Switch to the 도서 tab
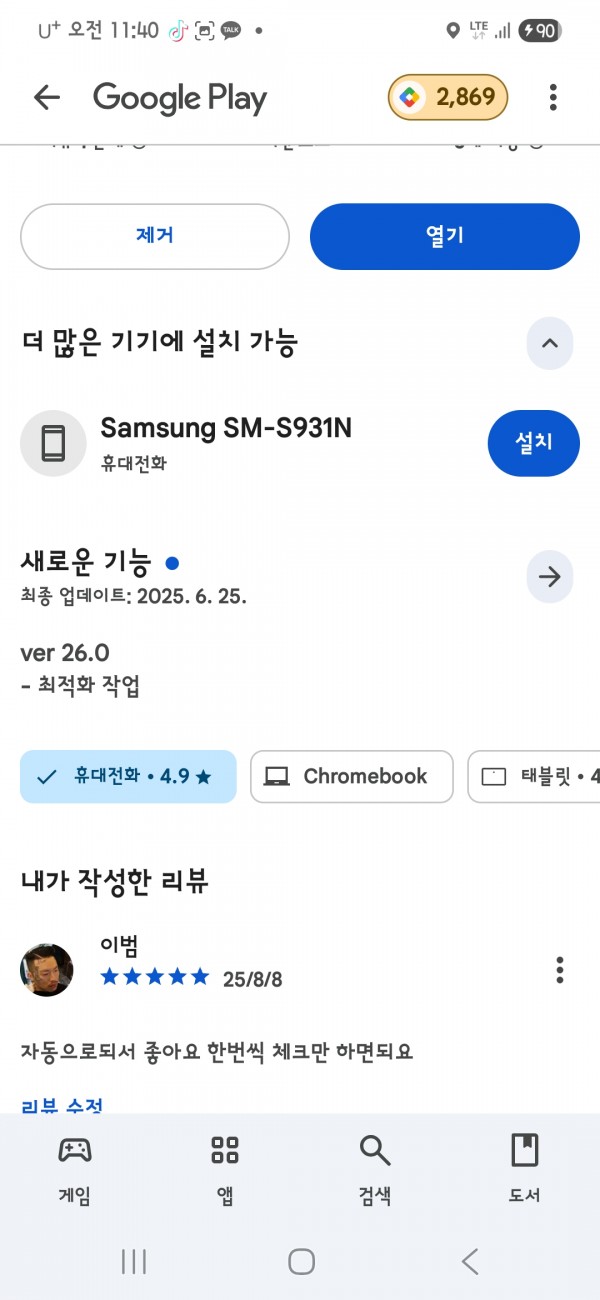Viewport: 600px width, 1300px height. click(525, 1168)
